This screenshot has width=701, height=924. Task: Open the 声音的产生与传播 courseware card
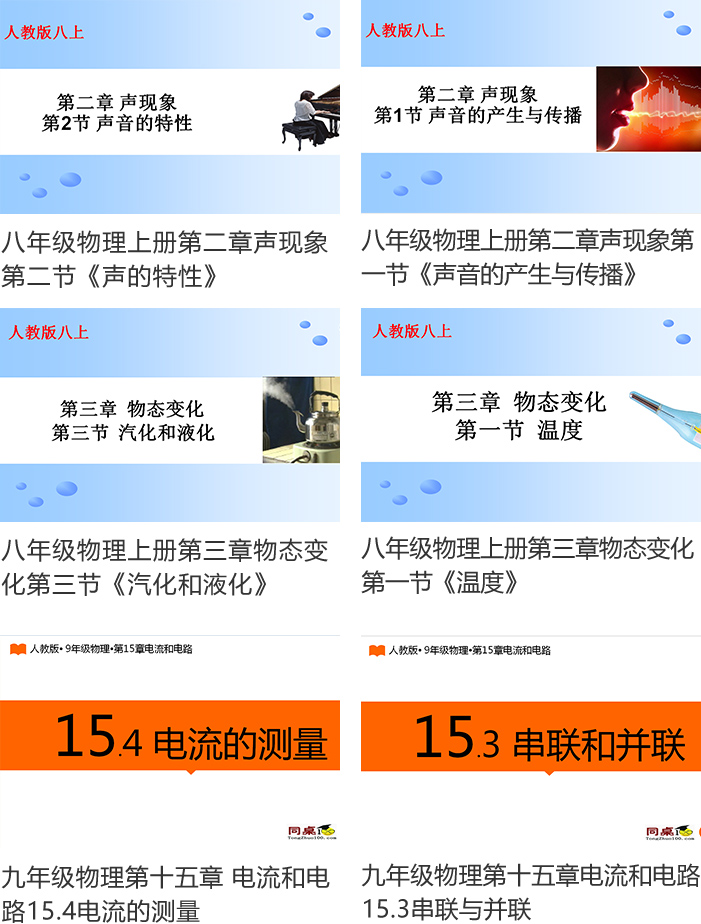coord(530,110)
